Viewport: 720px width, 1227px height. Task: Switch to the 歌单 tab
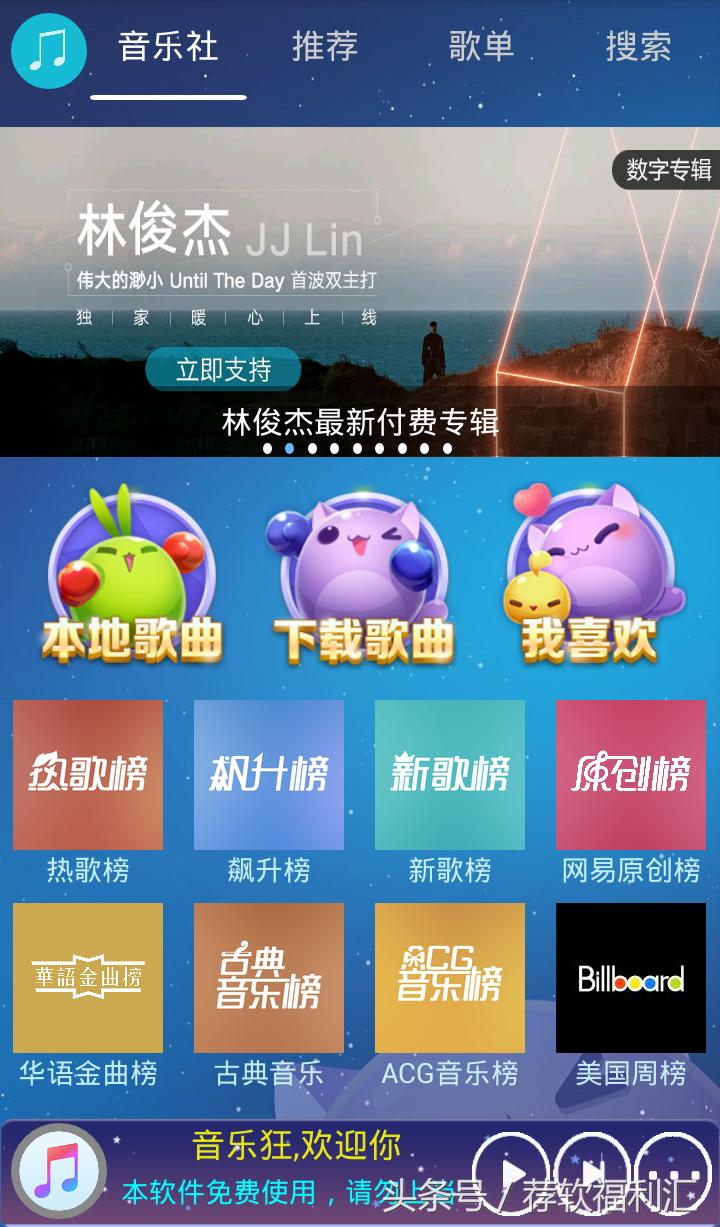[483, 48]
